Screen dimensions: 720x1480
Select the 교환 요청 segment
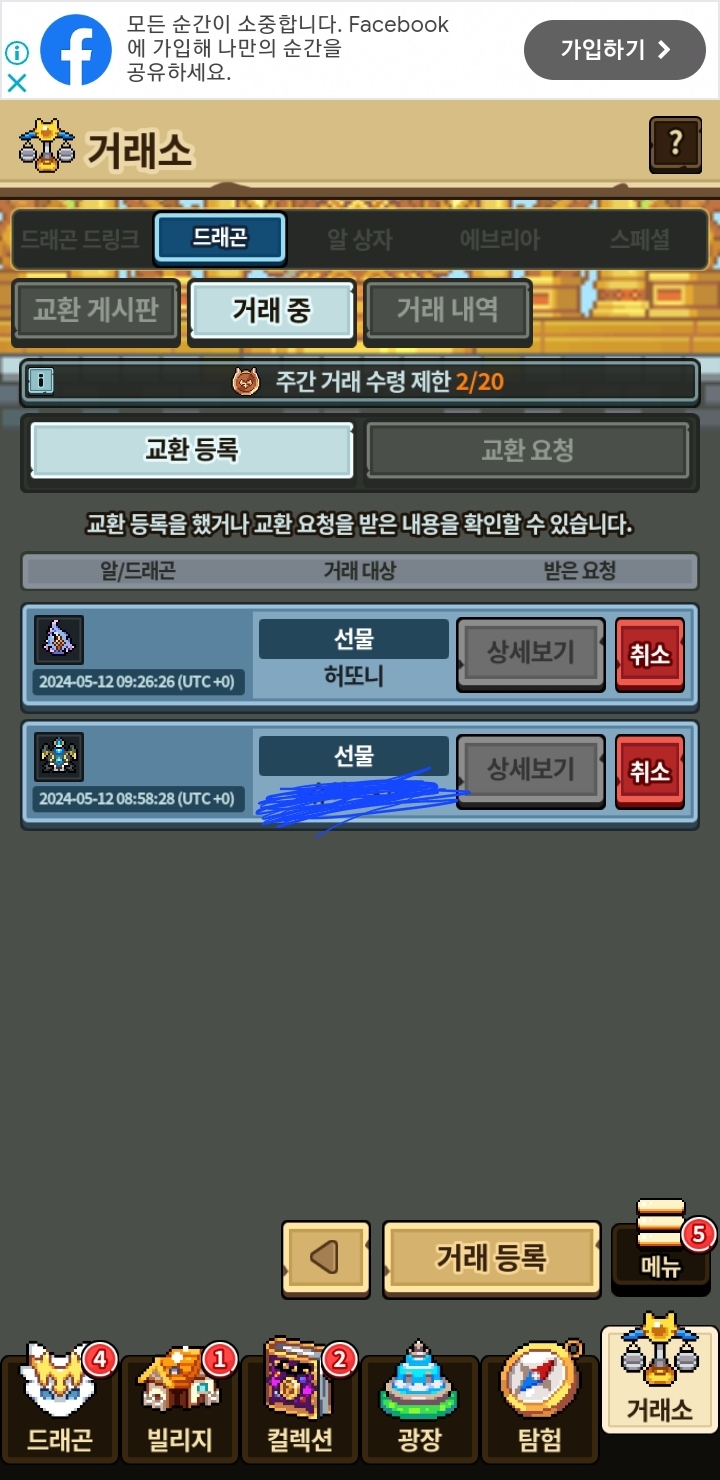[x=527, y=450]
